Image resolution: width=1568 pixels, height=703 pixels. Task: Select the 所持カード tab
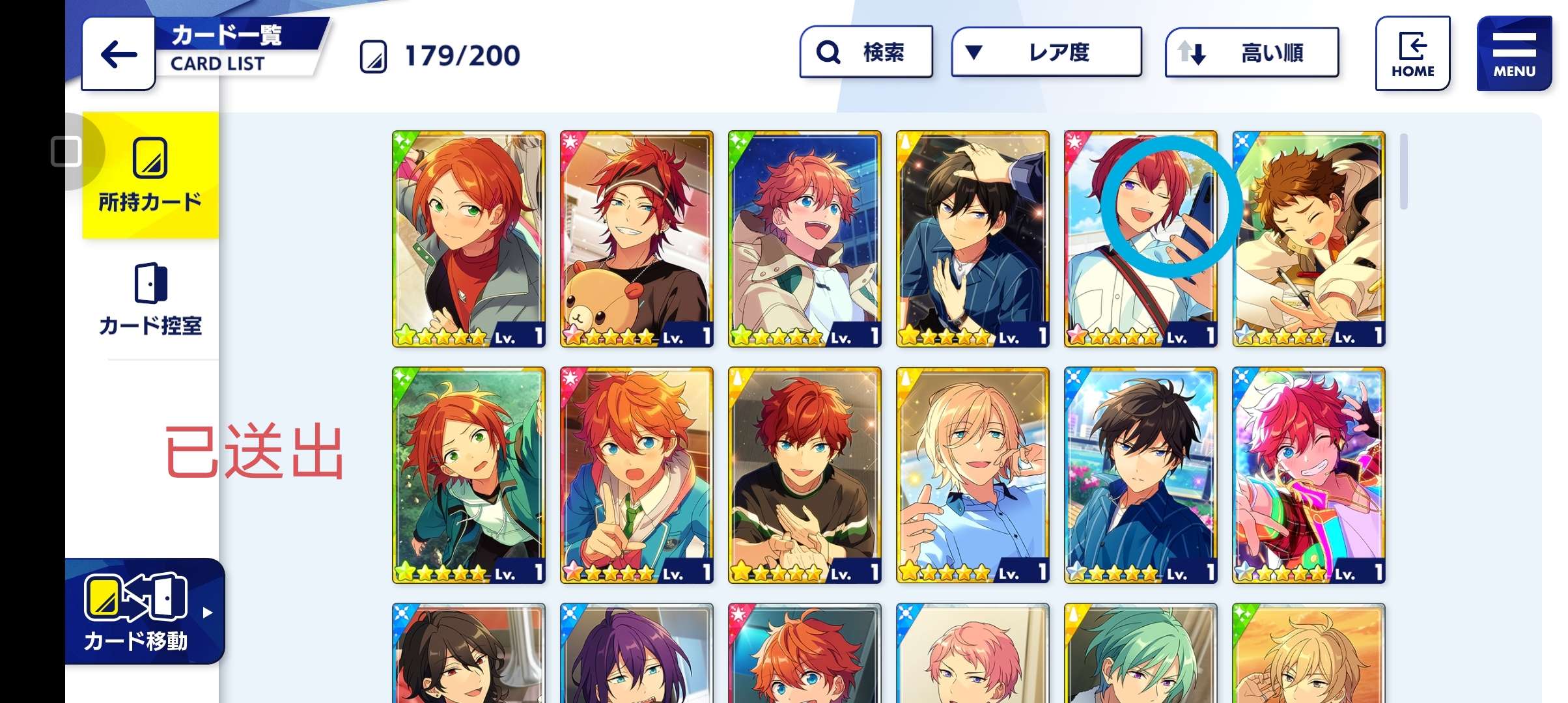click(x=150, y=175)
